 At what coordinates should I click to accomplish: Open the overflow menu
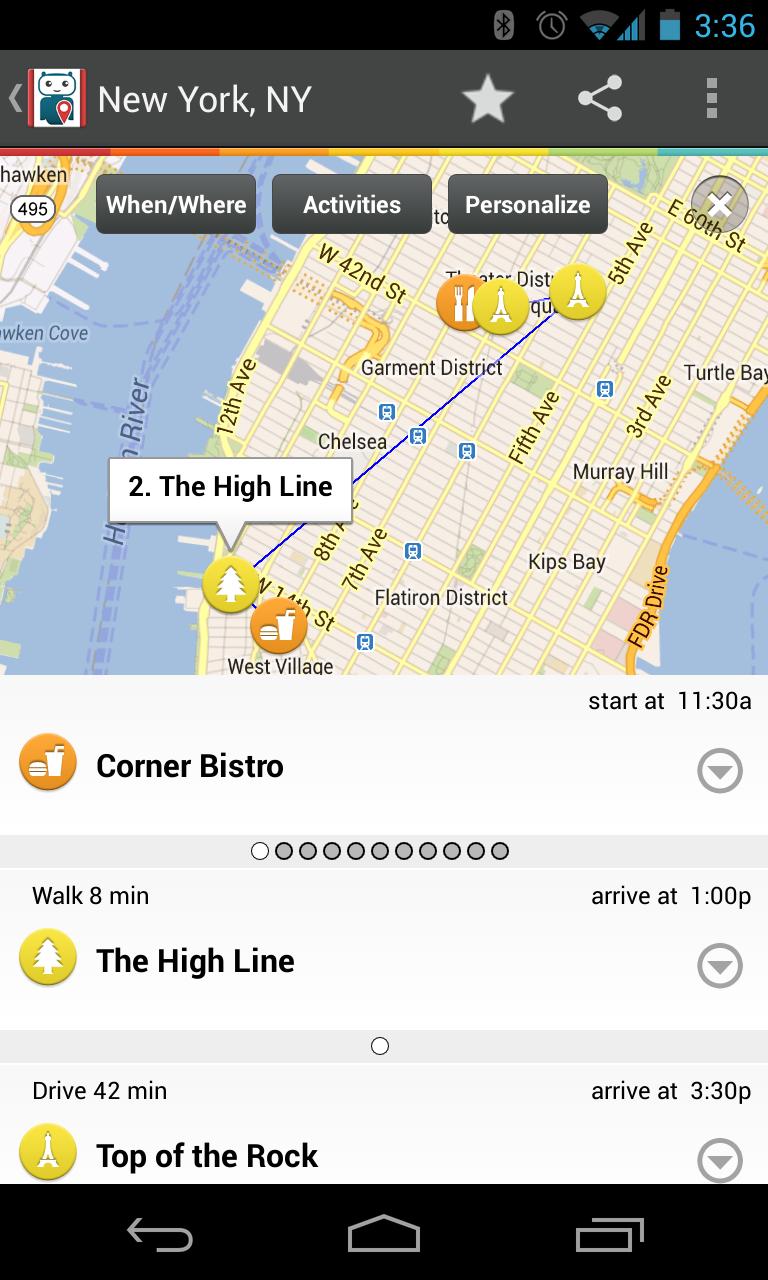click(x=711, y=99)
